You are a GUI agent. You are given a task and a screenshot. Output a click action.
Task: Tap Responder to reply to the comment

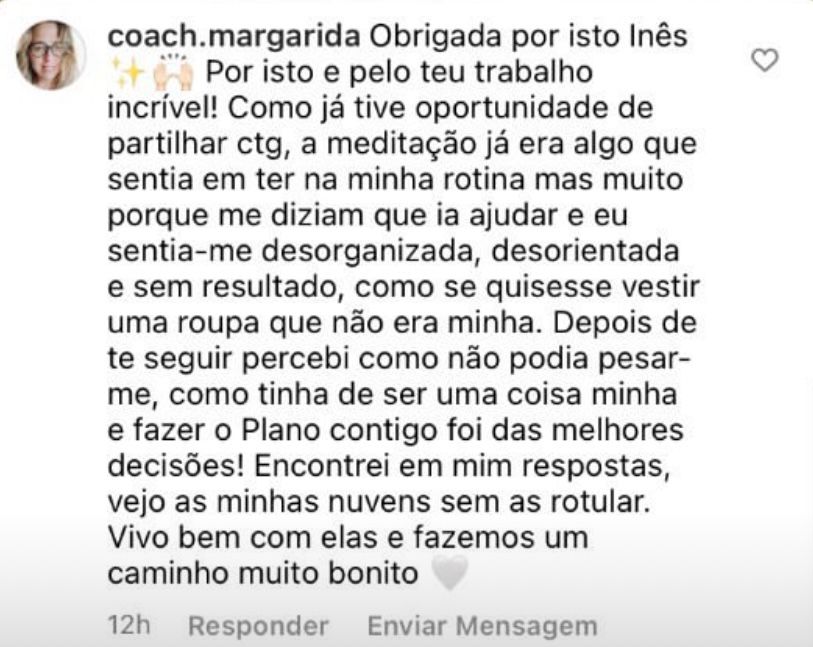pos(258,627)
